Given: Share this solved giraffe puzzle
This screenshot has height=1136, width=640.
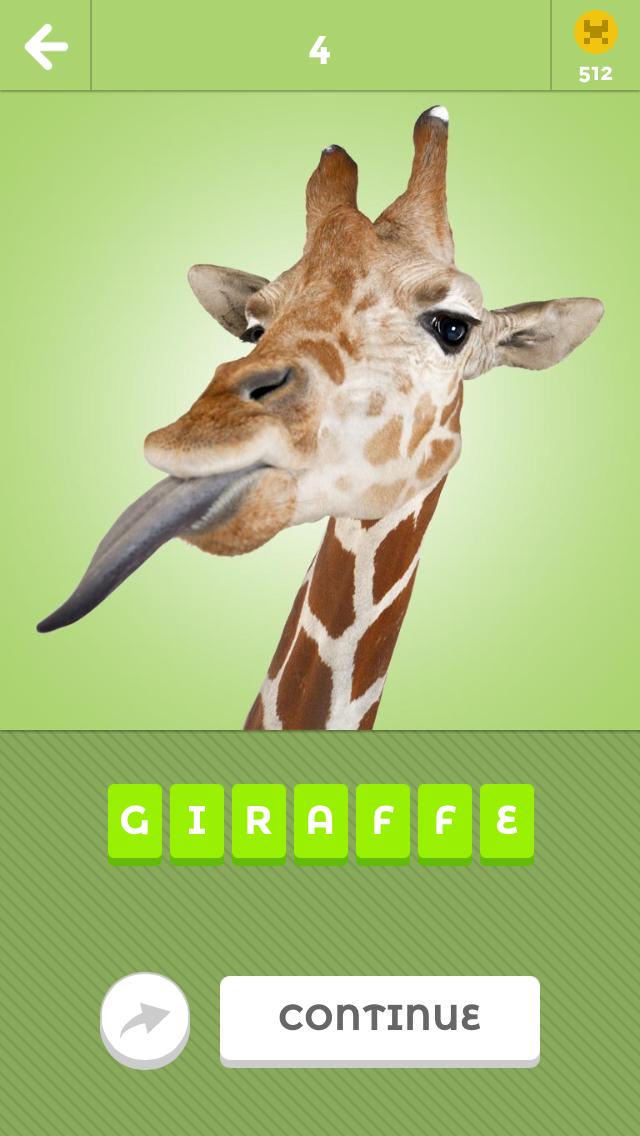Looking at the screenshot, I should coord(145,1019).
